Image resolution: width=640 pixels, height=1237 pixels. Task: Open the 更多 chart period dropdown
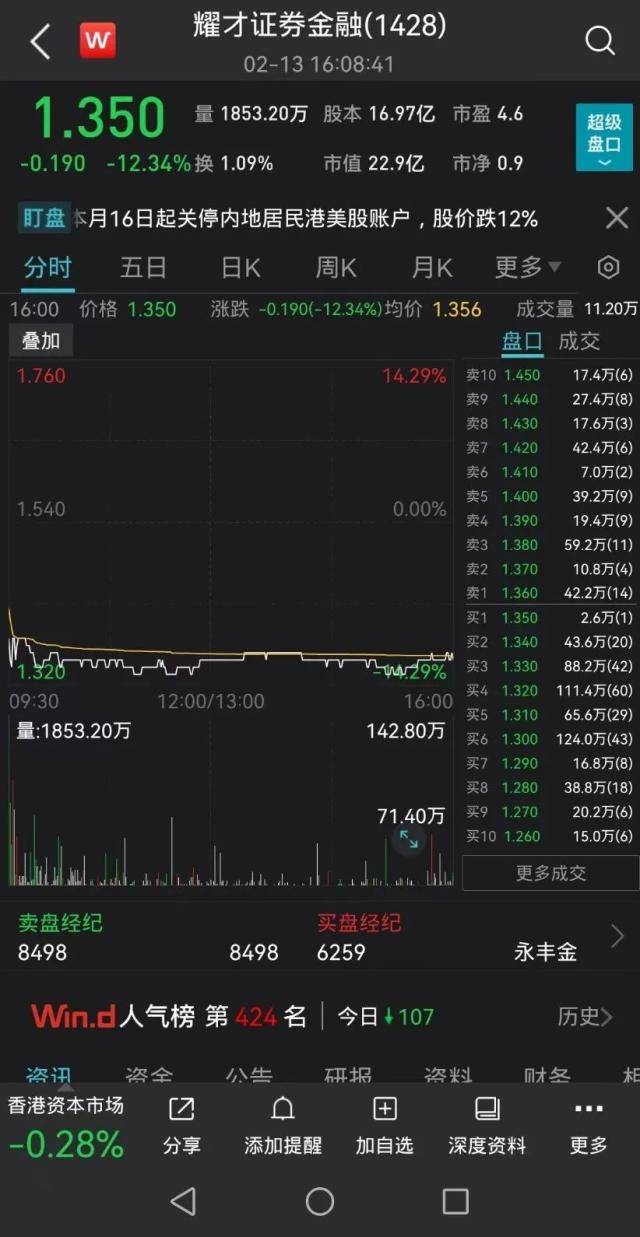527,268
